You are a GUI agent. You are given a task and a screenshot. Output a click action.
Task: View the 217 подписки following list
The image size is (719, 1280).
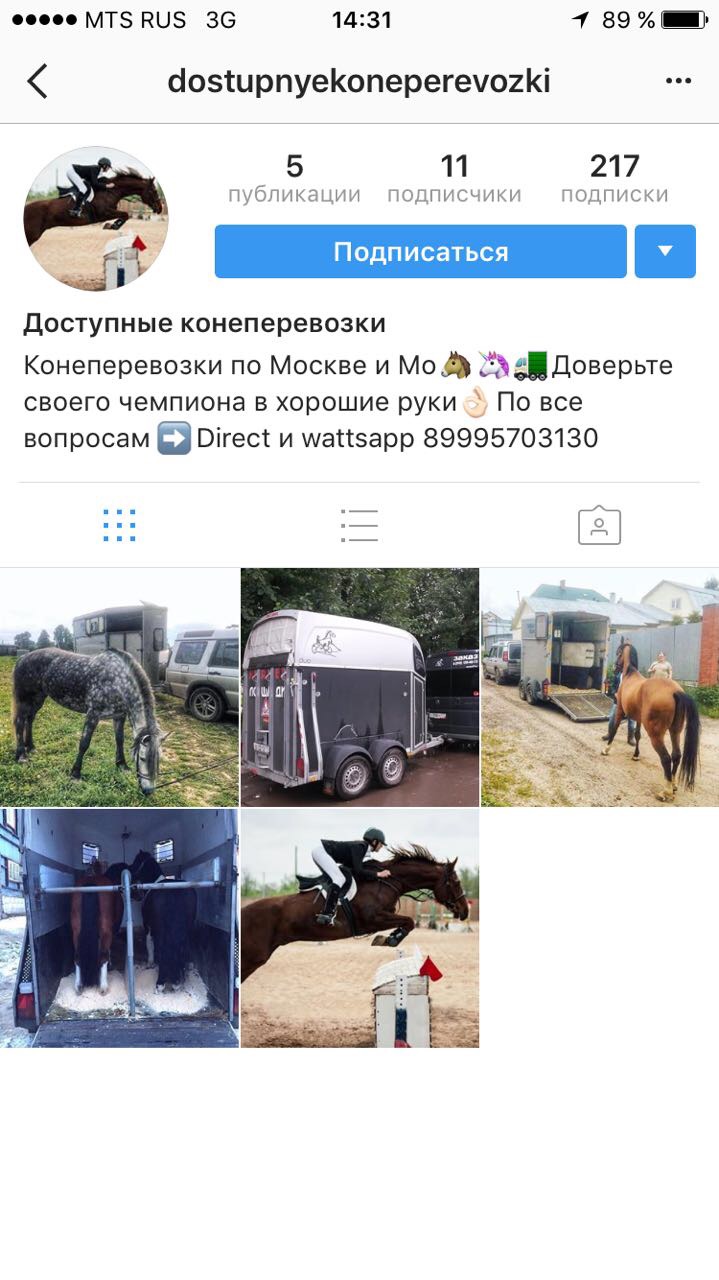tap(614, 178)
